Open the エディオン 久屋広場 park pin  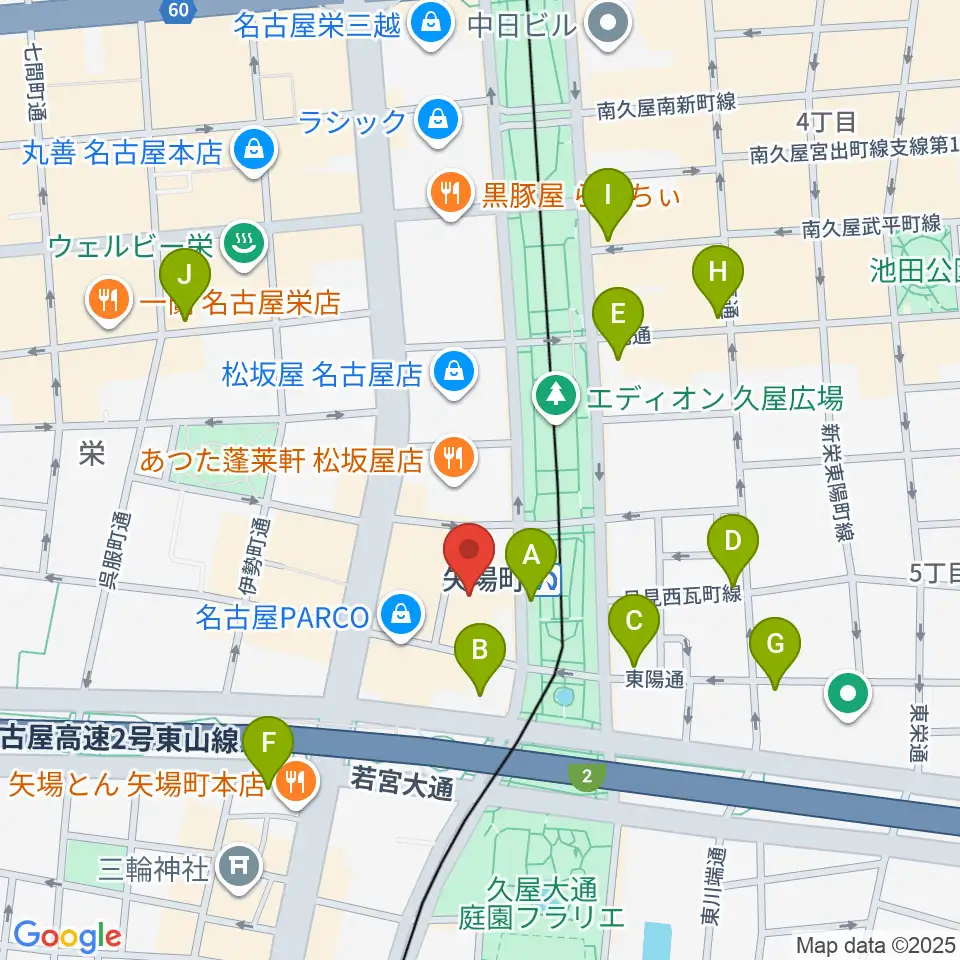click(556, 397)
